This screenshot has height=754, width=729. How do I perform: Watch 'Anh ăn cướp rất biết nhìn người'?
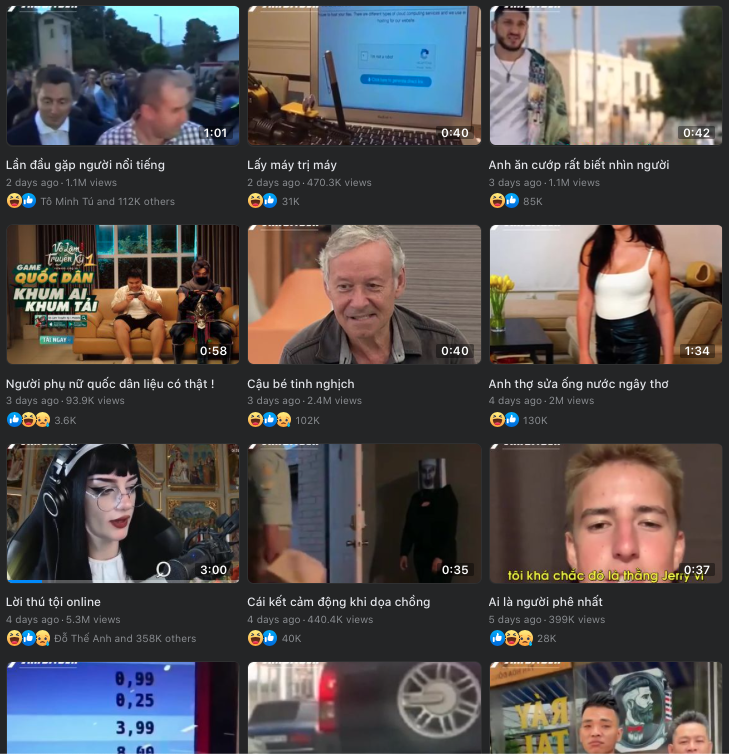tap(605, 76)
